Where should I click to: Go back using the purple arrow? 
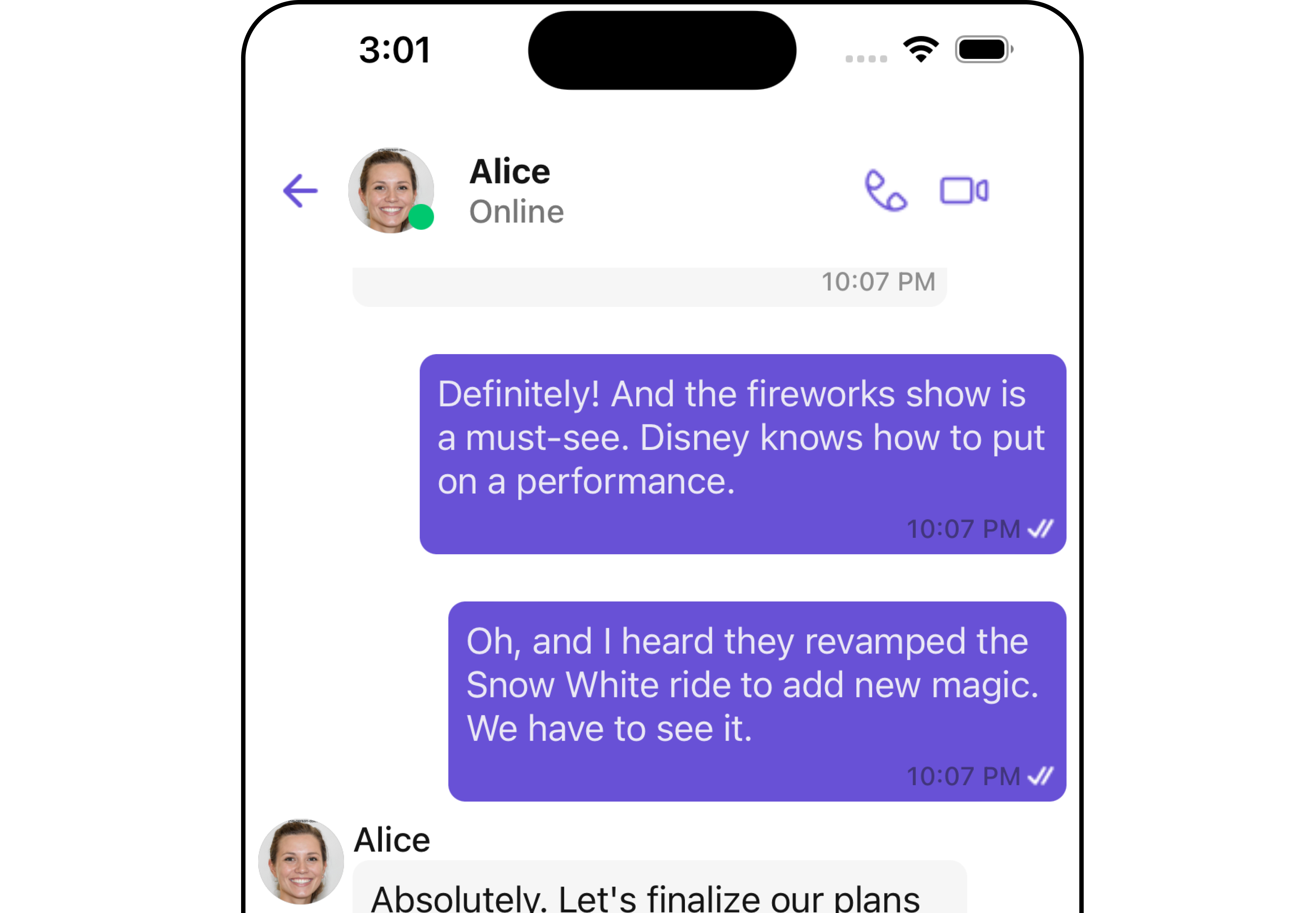pos(300,191)
